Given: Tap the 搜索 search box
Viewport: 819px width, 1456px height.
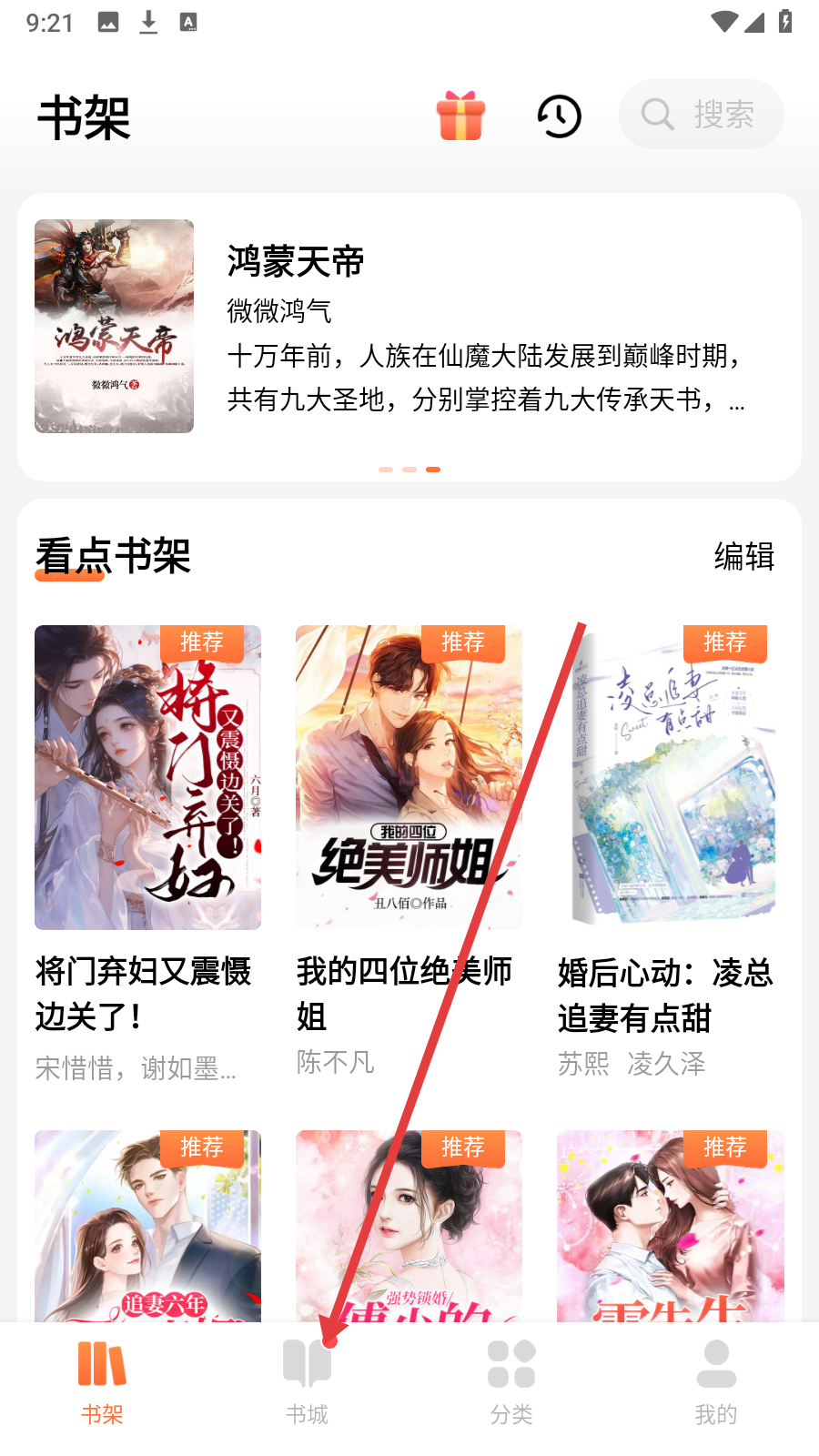Looking at the screenshot, I should point(701,115).
